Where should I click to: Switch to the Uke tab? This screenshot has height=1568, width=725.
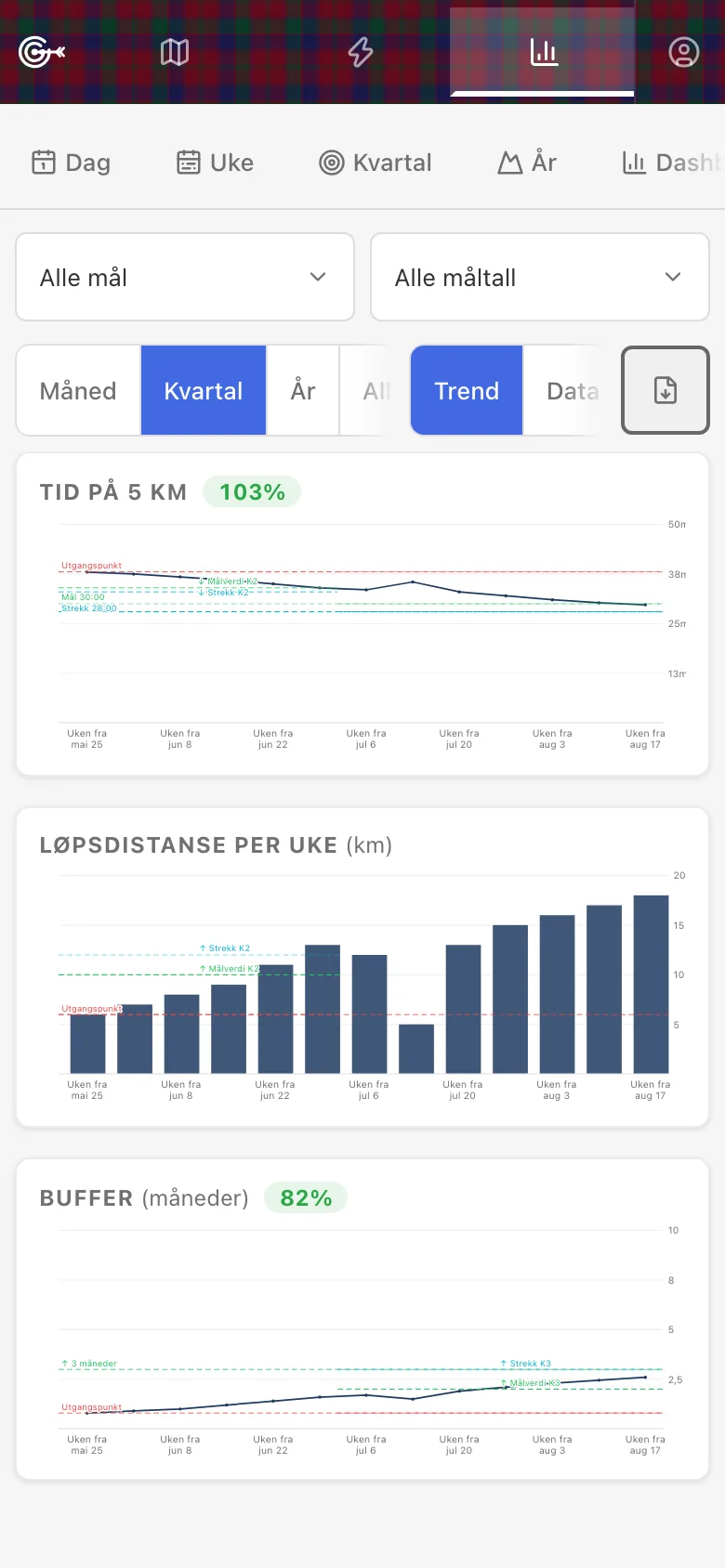tap(216, 163)
